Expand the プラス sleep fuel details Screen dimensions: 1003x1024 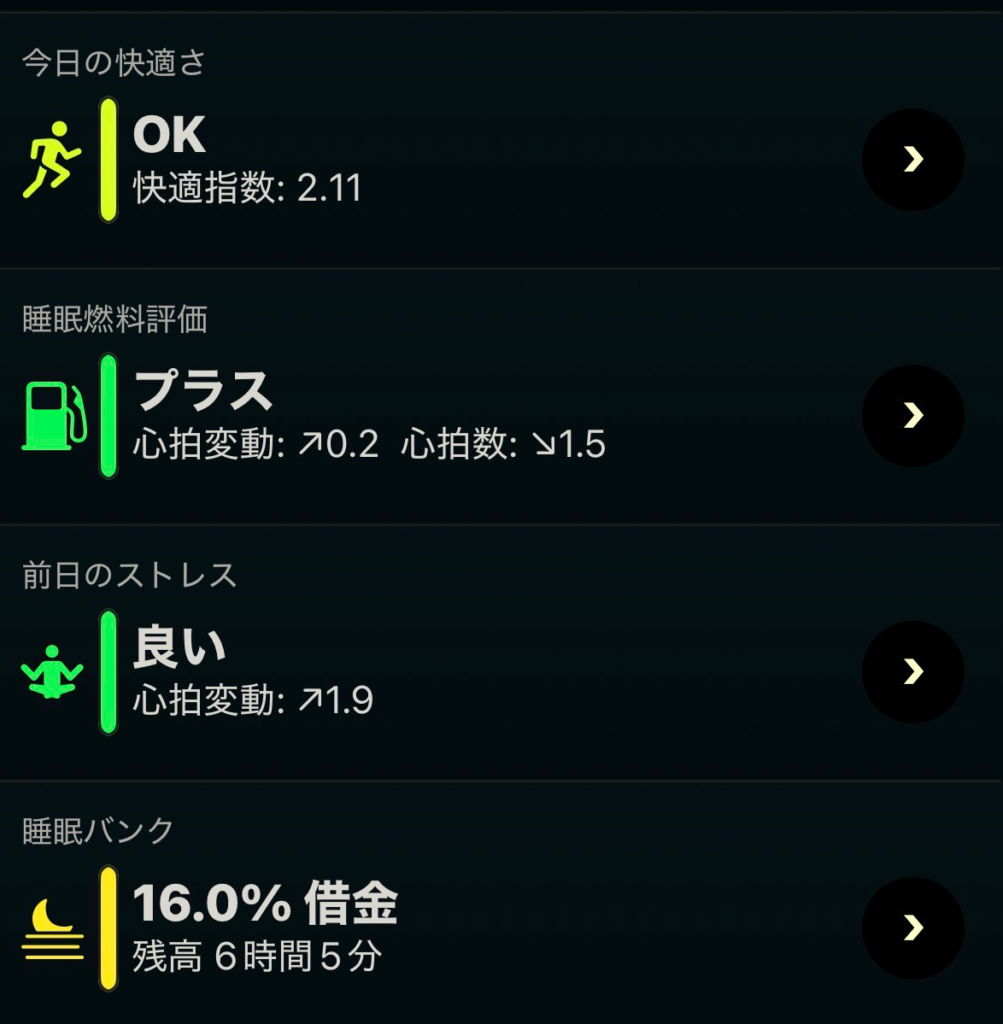pyautogui.click(x=911, y=415)
